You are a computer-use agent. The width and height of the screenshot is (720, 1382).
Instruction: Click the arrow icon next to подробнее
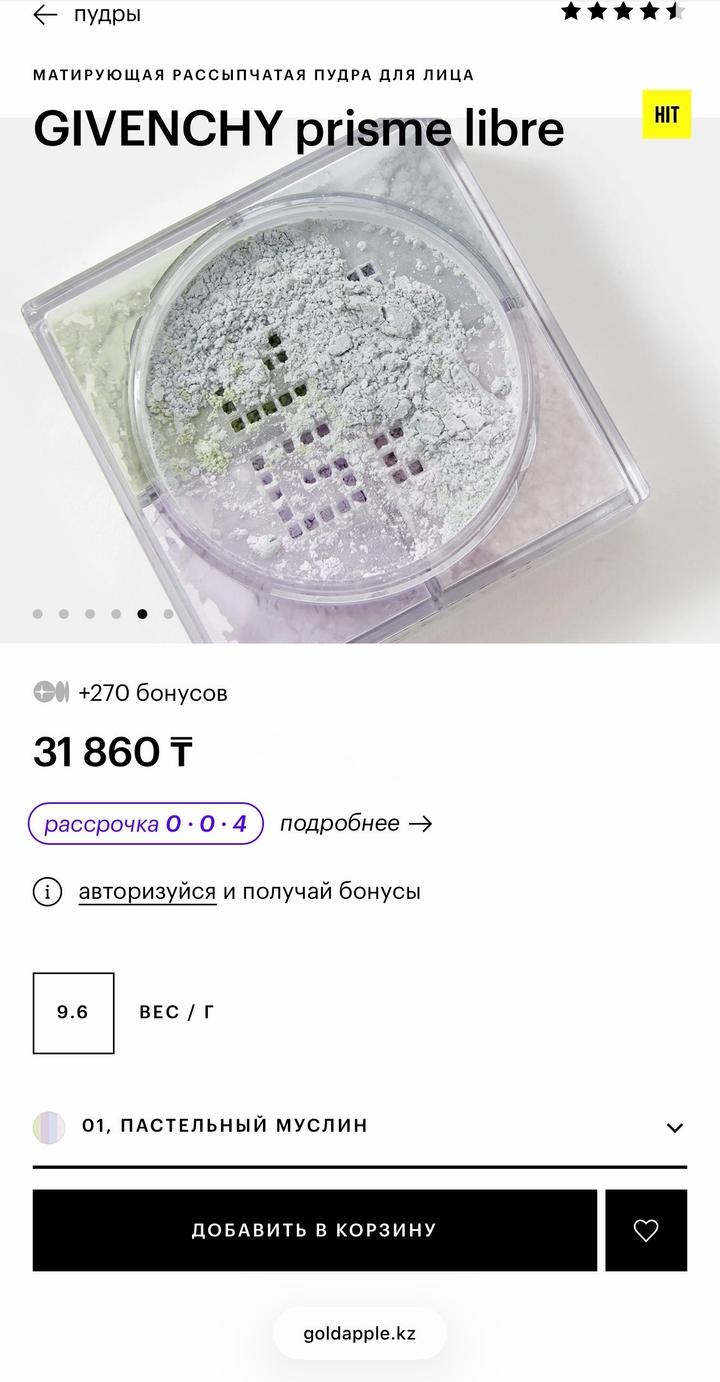pos(421,824)
